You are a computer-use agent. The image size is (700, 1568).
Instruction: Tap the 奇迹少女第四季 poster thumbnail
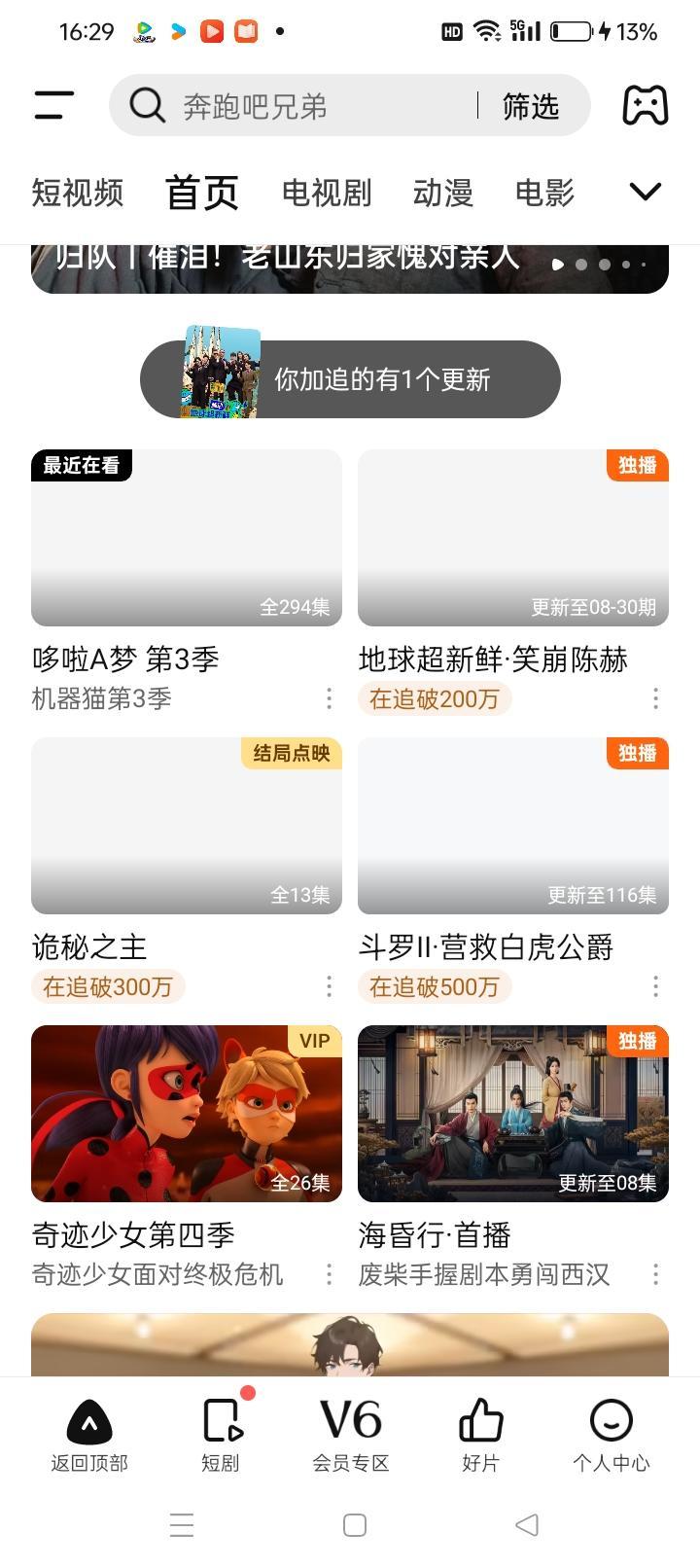187,1114
